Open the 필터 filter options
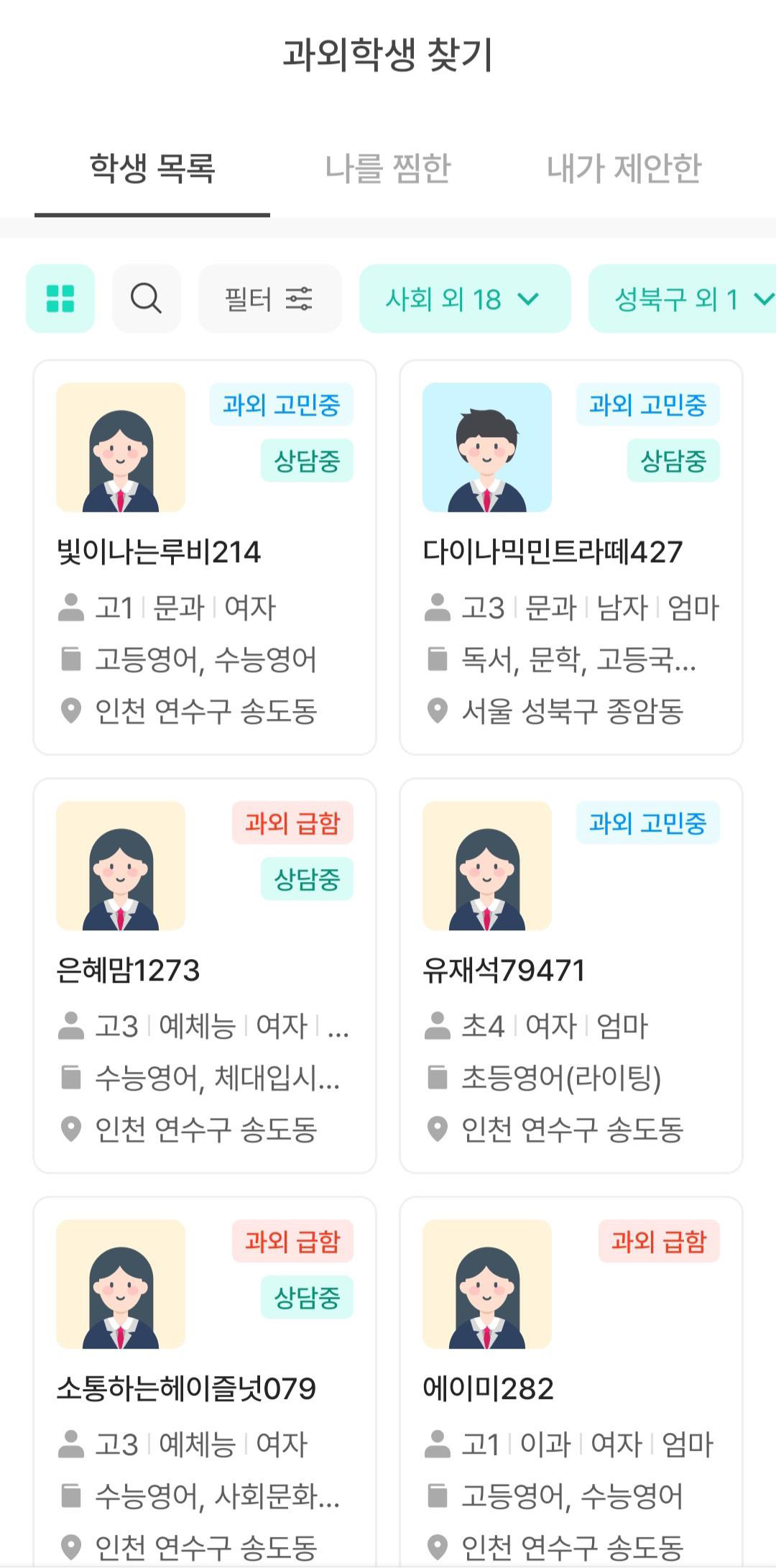The height and width of the screenshot is (1568, 776). (x=269, y=298)
